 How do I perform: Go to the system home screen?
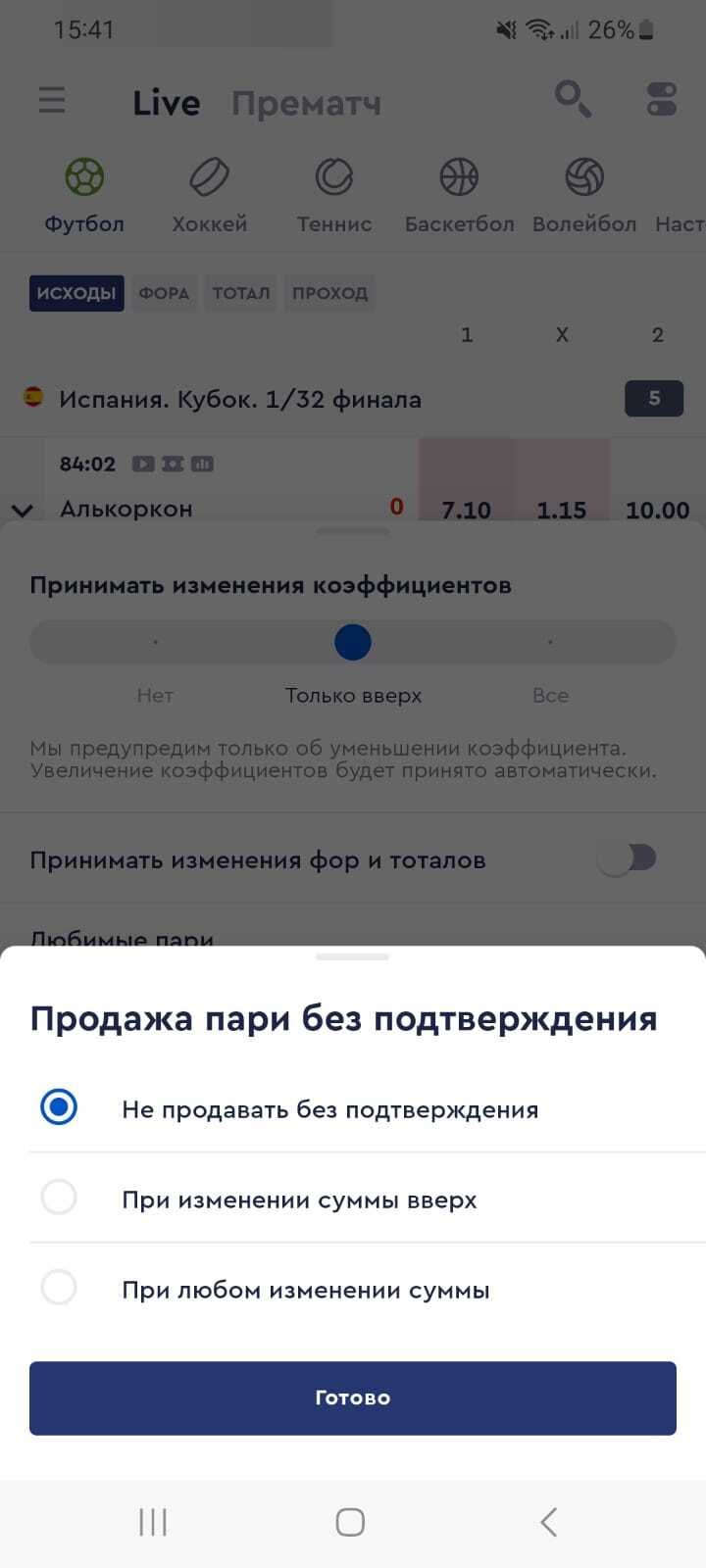(350, 1522)
